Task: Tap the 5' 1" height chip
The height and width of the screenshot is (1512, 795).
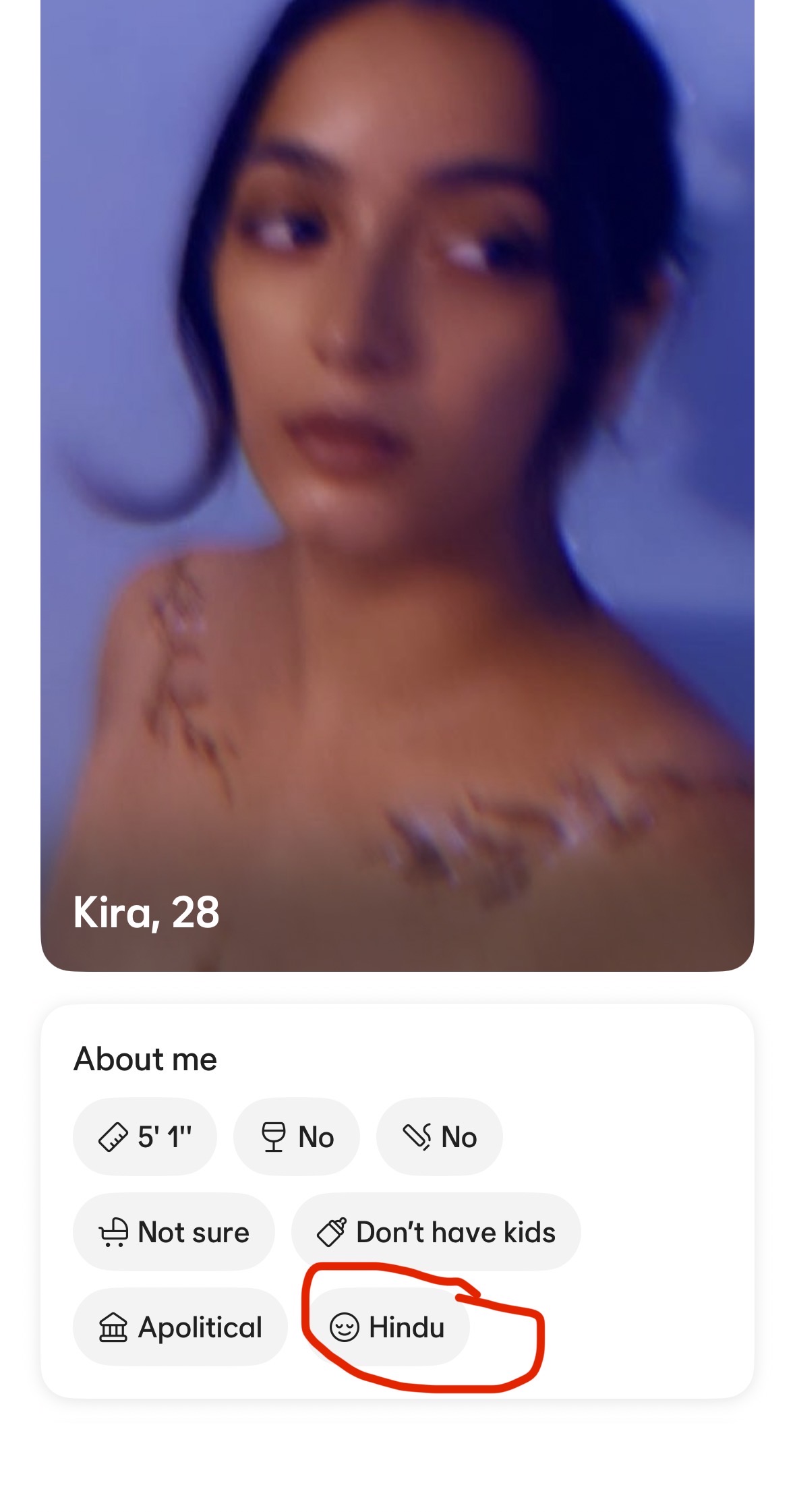Action: coord(145,1137)
